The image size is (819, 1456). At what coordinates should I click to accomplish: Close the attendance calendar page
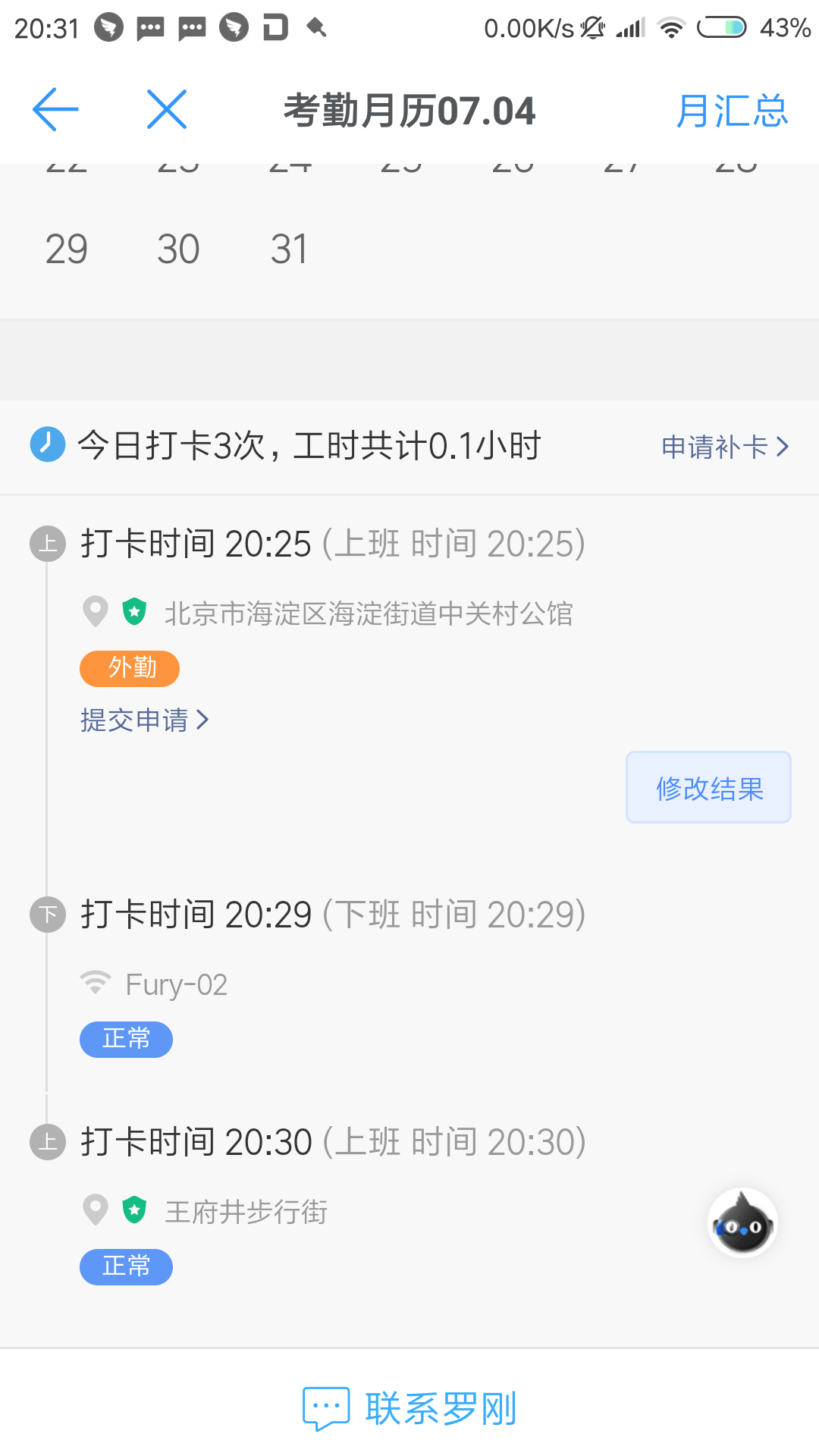coord(167,110)
